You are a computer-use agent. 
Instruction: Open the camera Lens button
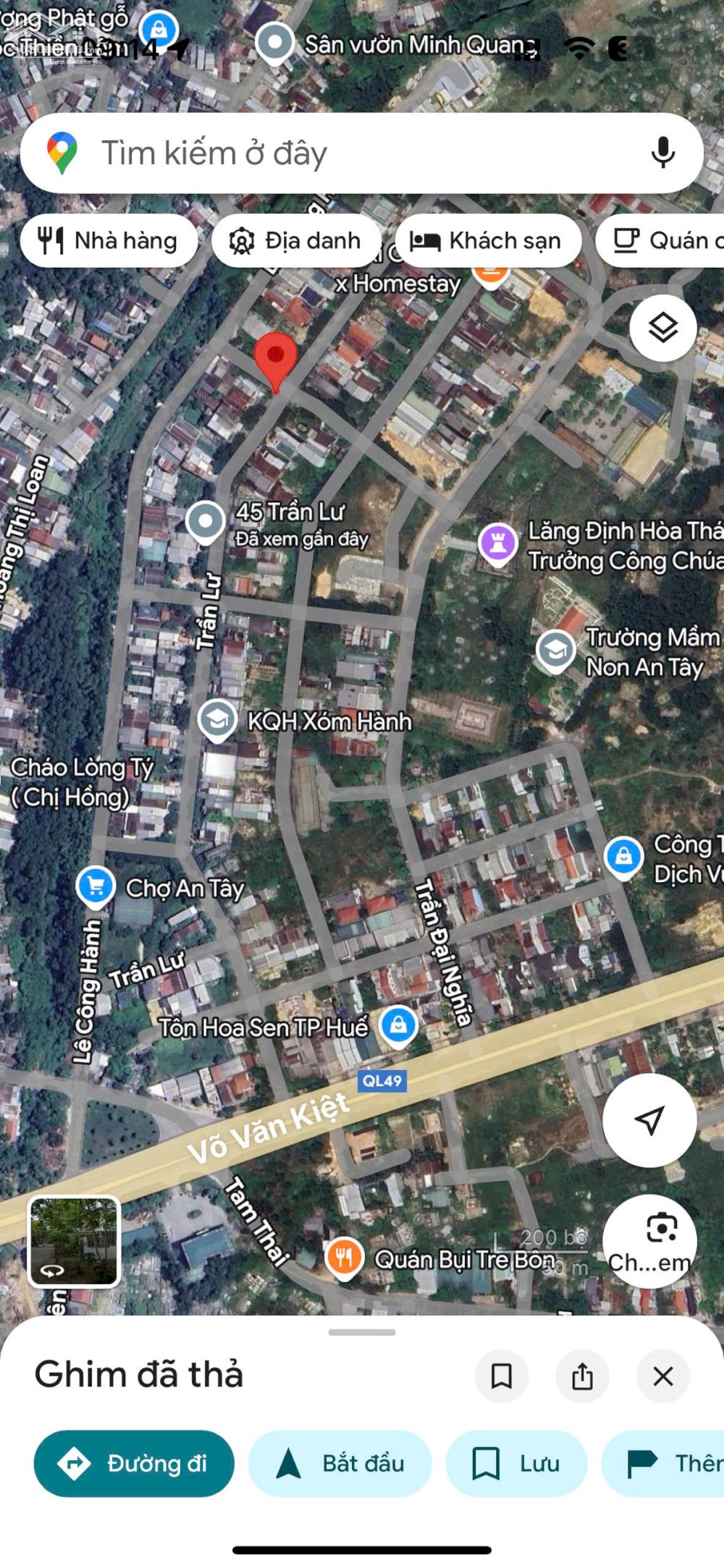click(649, 1240)
